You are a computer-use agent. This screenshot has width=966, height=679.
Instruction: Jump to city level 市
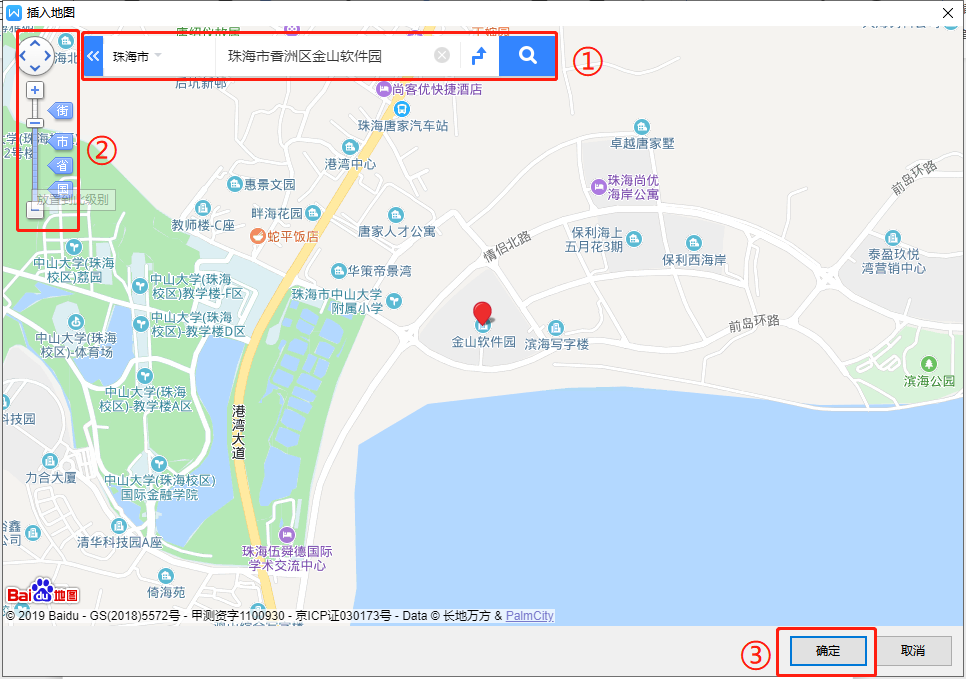[62, 141]
